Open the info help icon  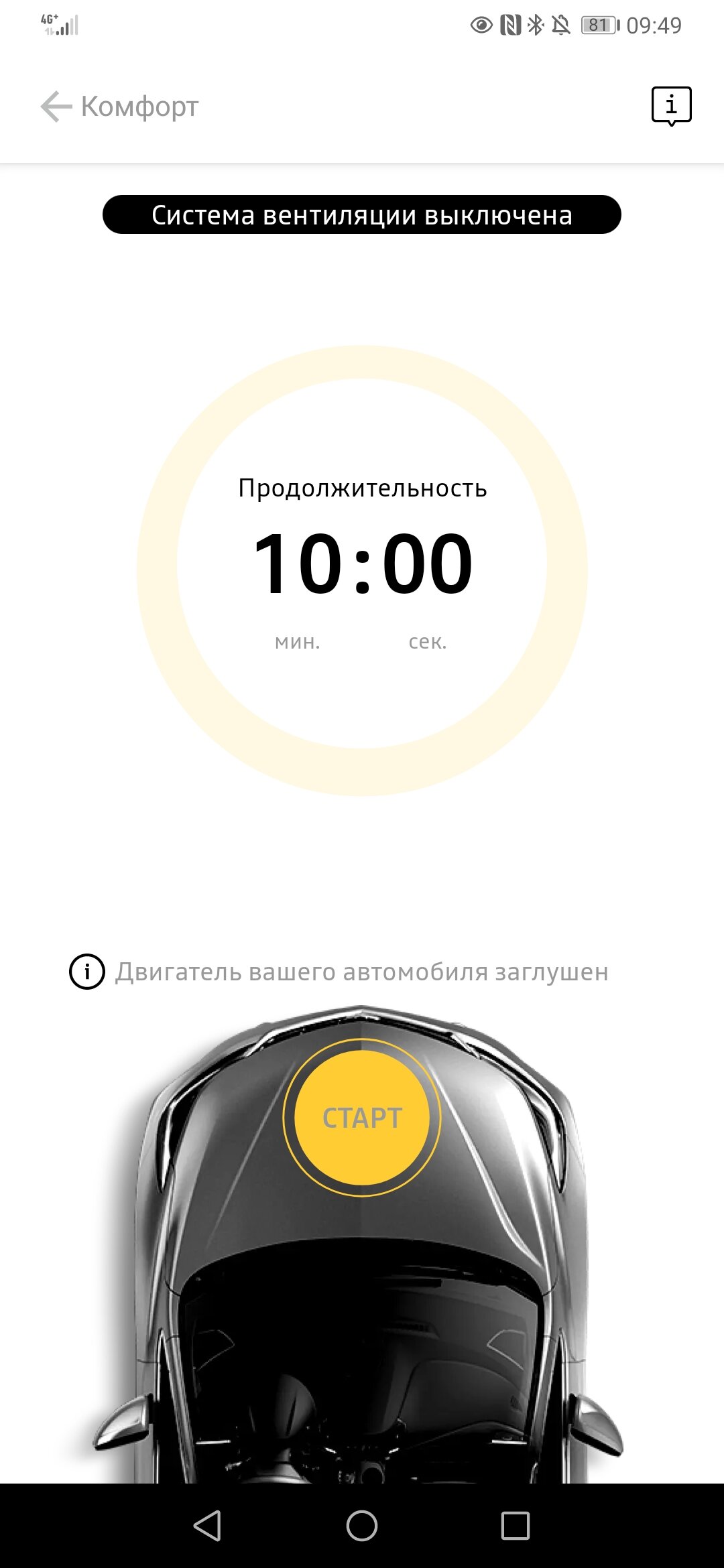click(x=671, y=106)
